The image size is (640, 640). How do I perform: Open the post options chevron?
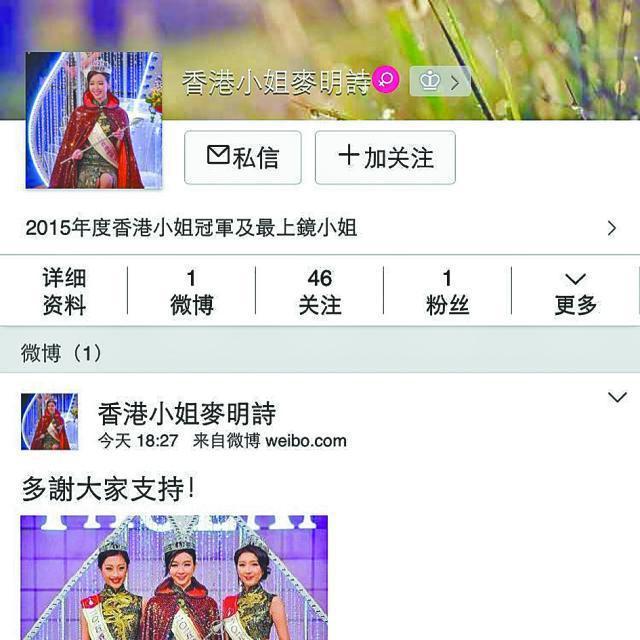pos(616,398)
